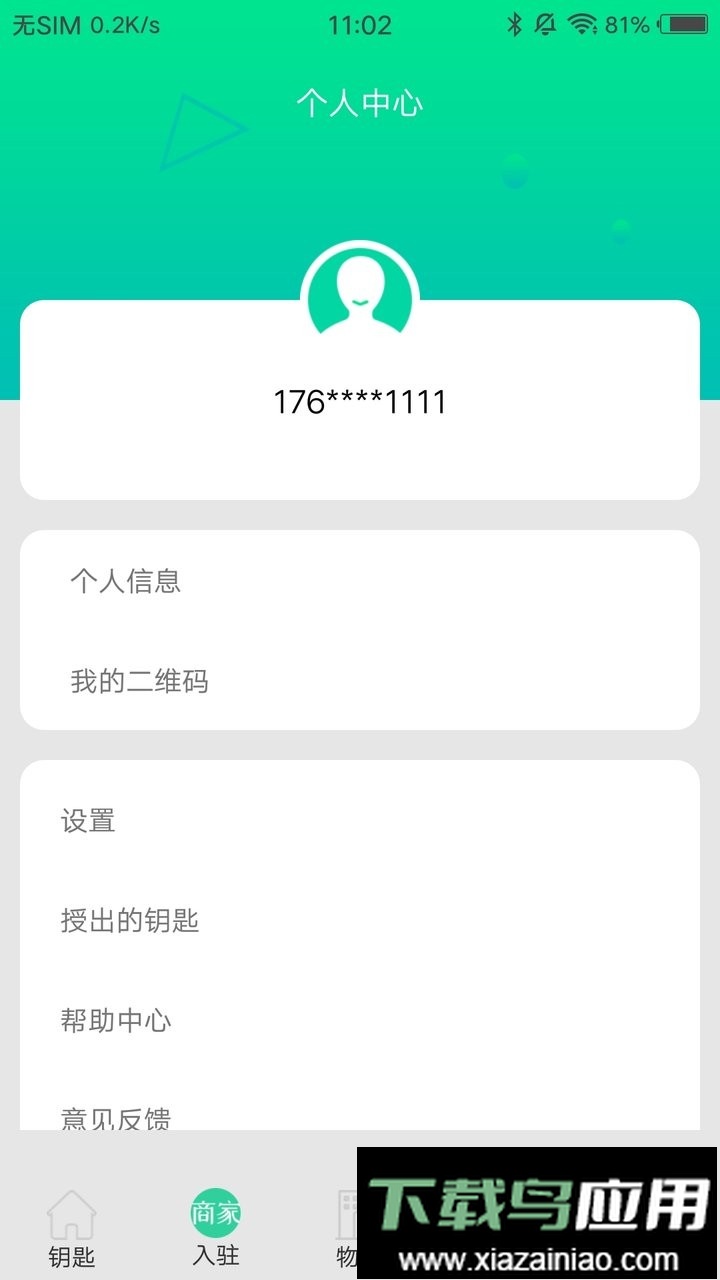The height and width of the screenshot is (1280, 720).
Task: Switch to the 钥匙 tab
Action: point(72,1229)
